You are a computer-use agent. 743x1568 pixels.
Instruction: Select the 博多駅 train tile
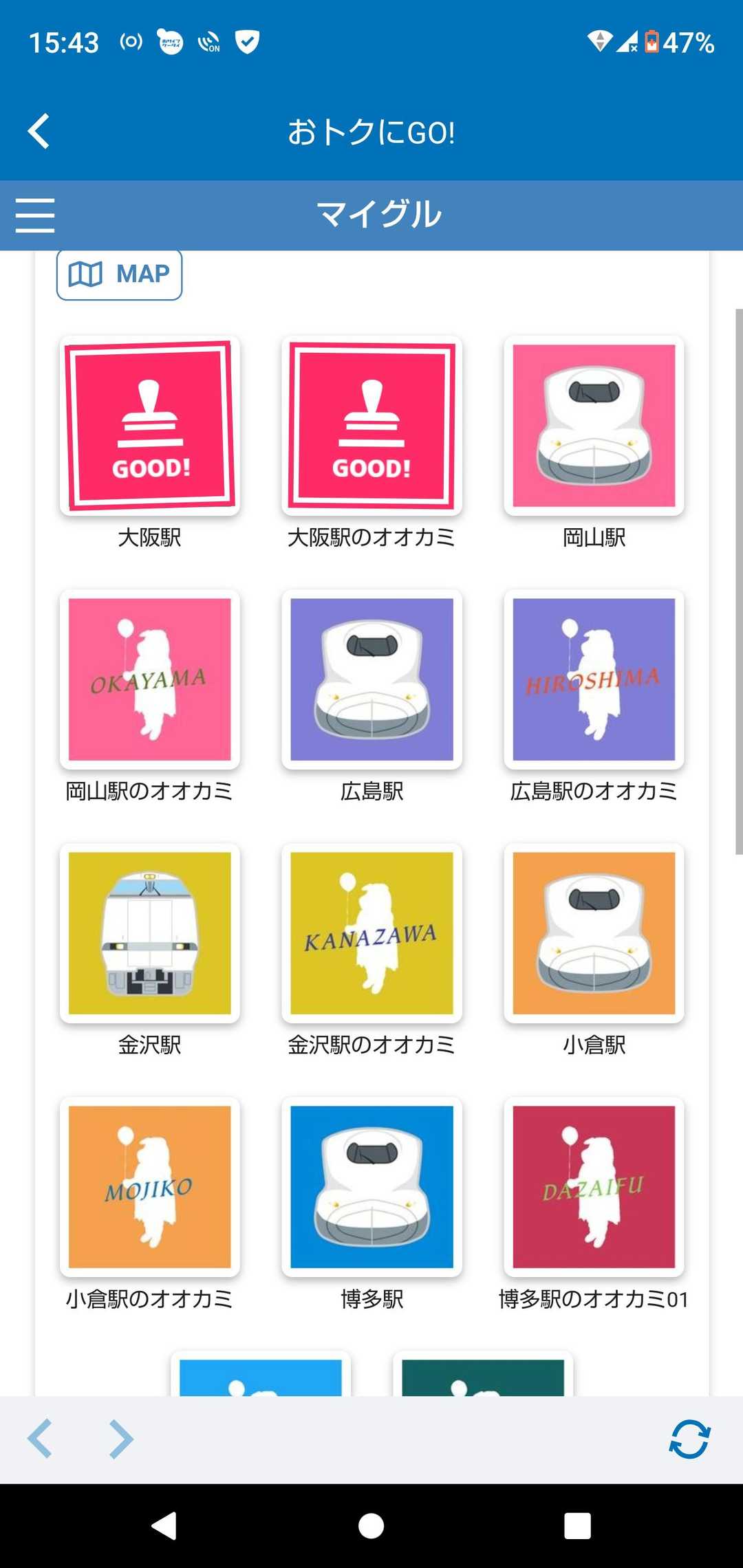click(x=371, y=1187)
